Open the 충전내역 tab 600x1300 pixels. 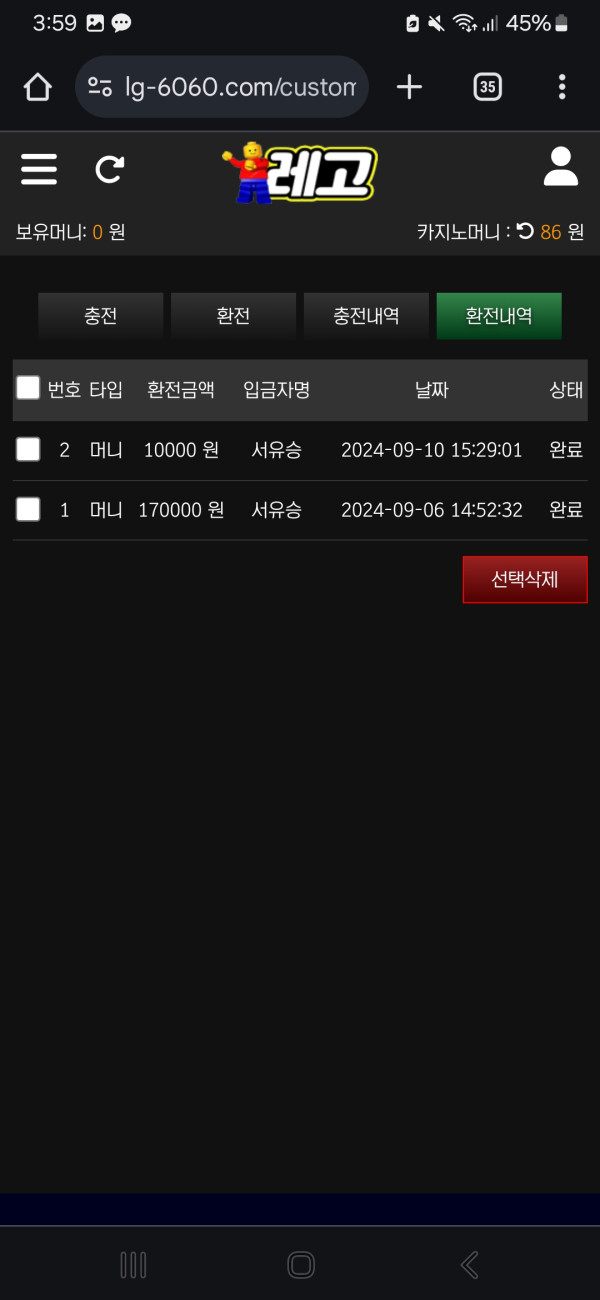tap(366, 316)
